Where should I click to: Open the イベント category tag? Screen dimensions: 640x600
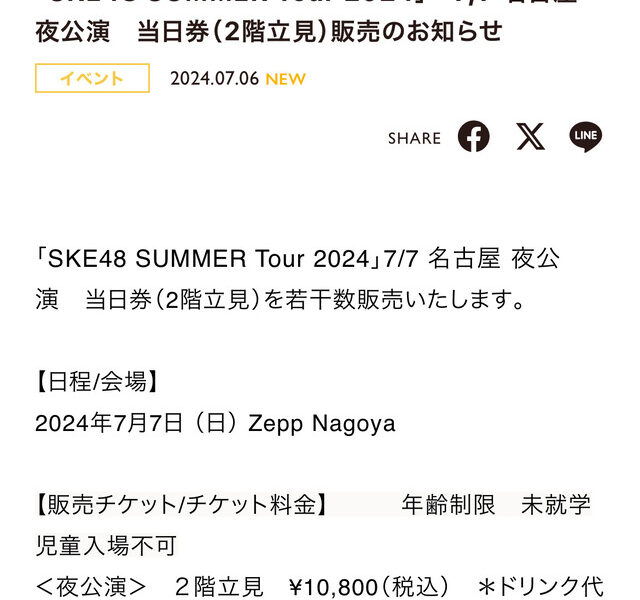pos(92,78)
